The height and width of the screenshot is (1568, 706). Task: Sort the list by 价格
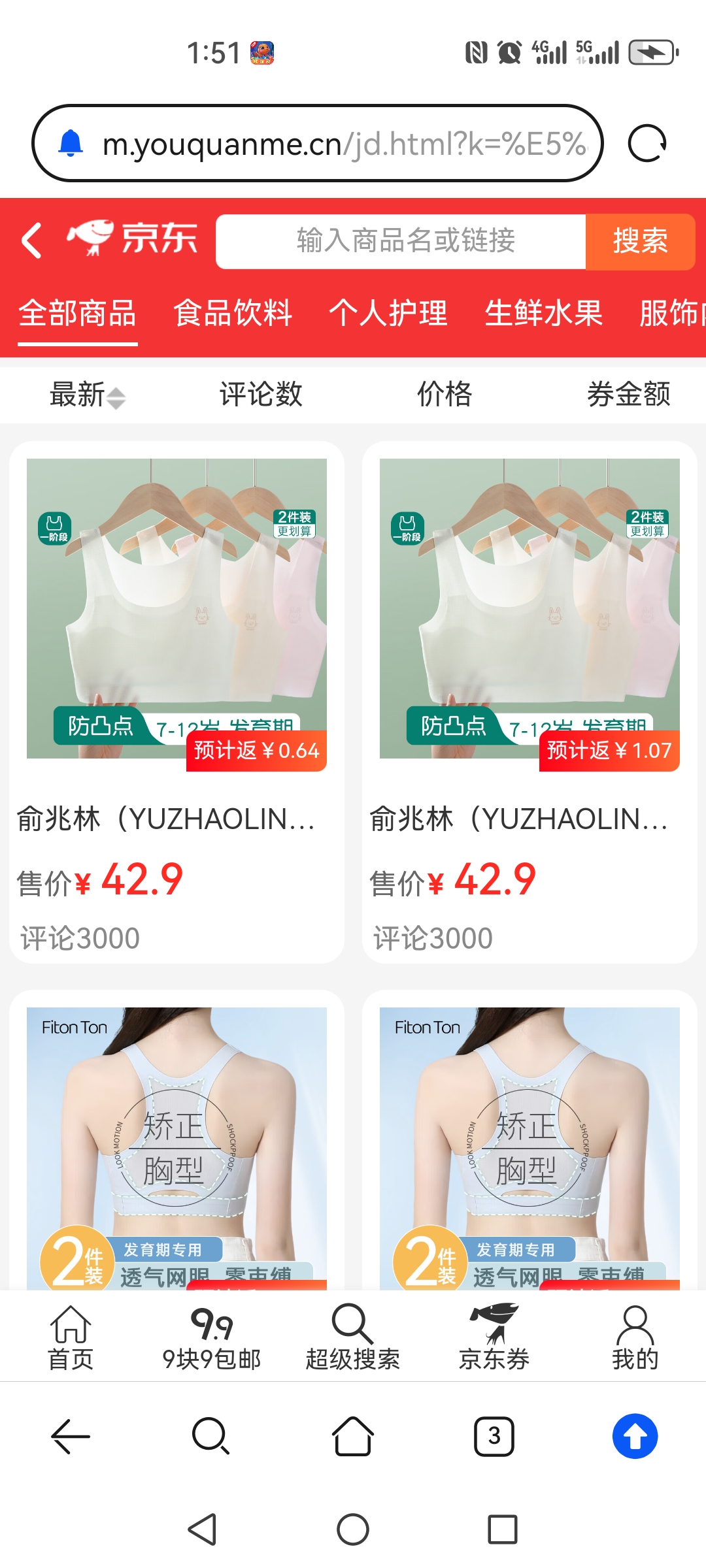(445, 395)
